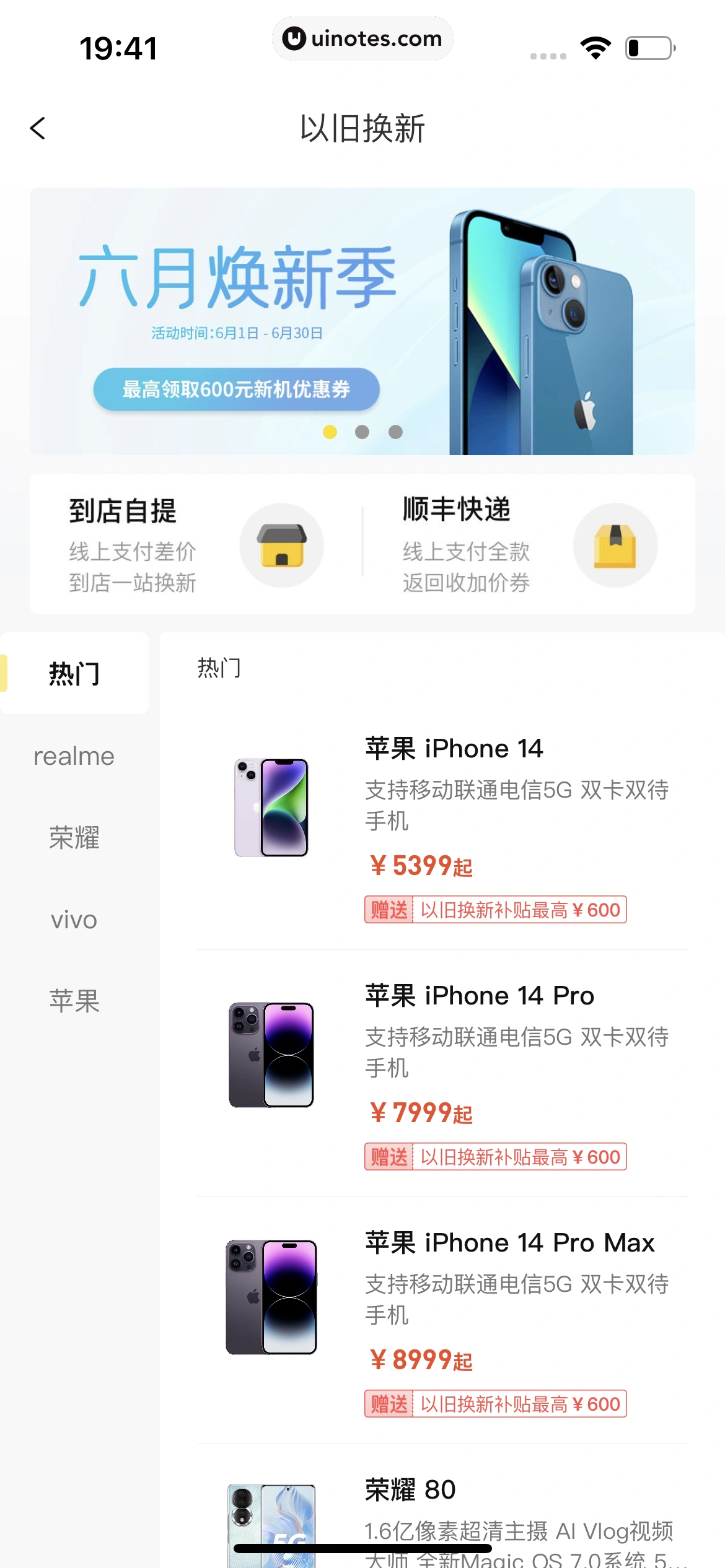Open 苹果 iPhone 14 Pro Max details

pyautogui.click(x=441, y=1320)
